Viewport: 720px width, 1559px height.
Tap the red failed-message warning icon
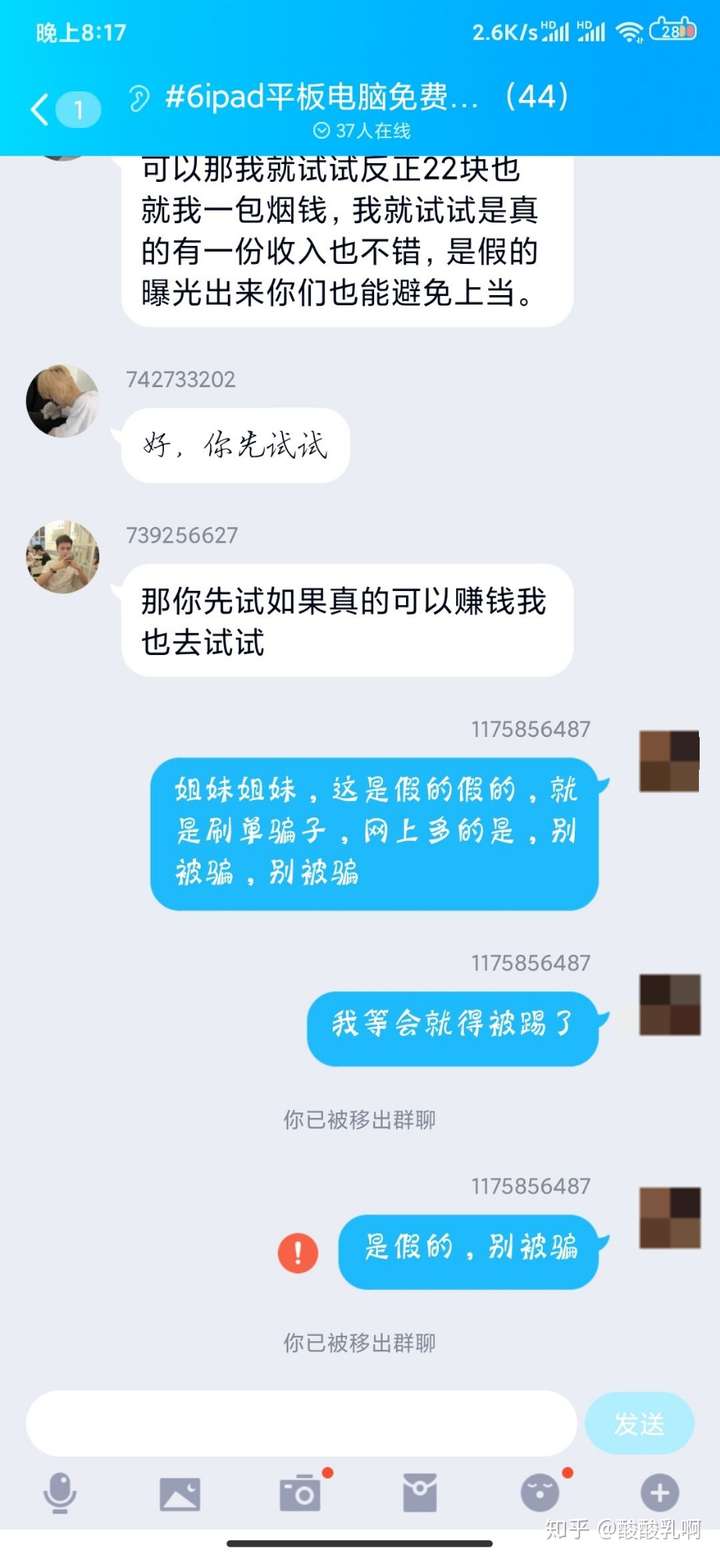pyautogui.click(x=298, y=1252)
